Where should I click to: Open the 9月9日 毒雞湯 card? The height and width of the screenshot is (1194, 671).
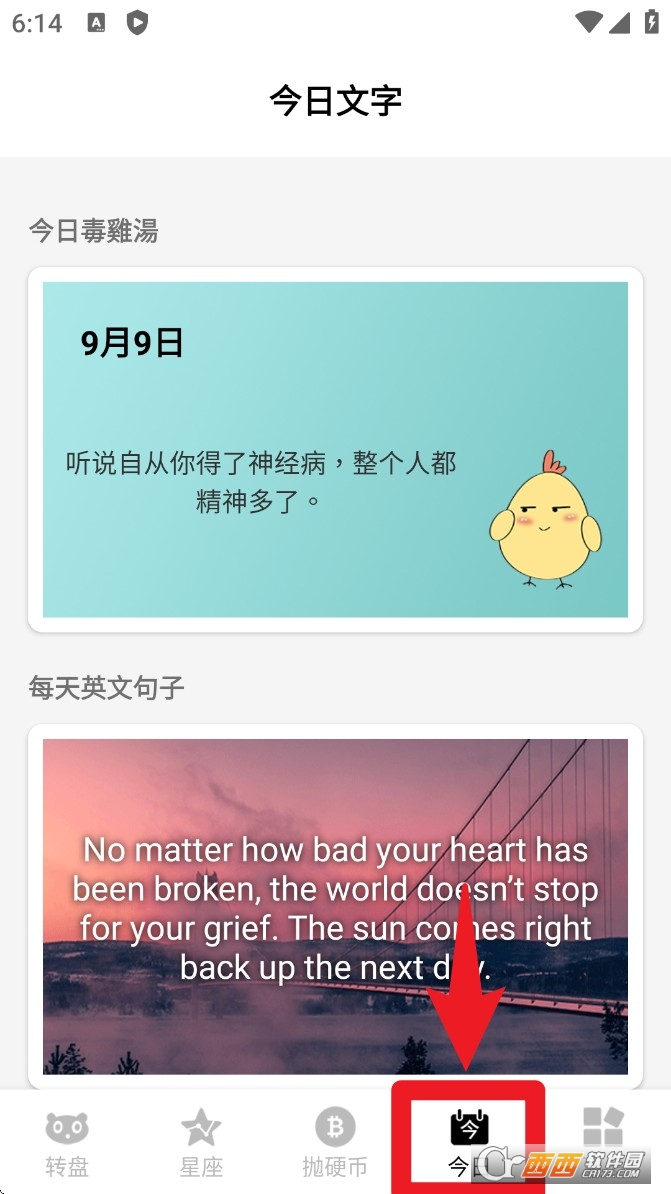[335, 449]
